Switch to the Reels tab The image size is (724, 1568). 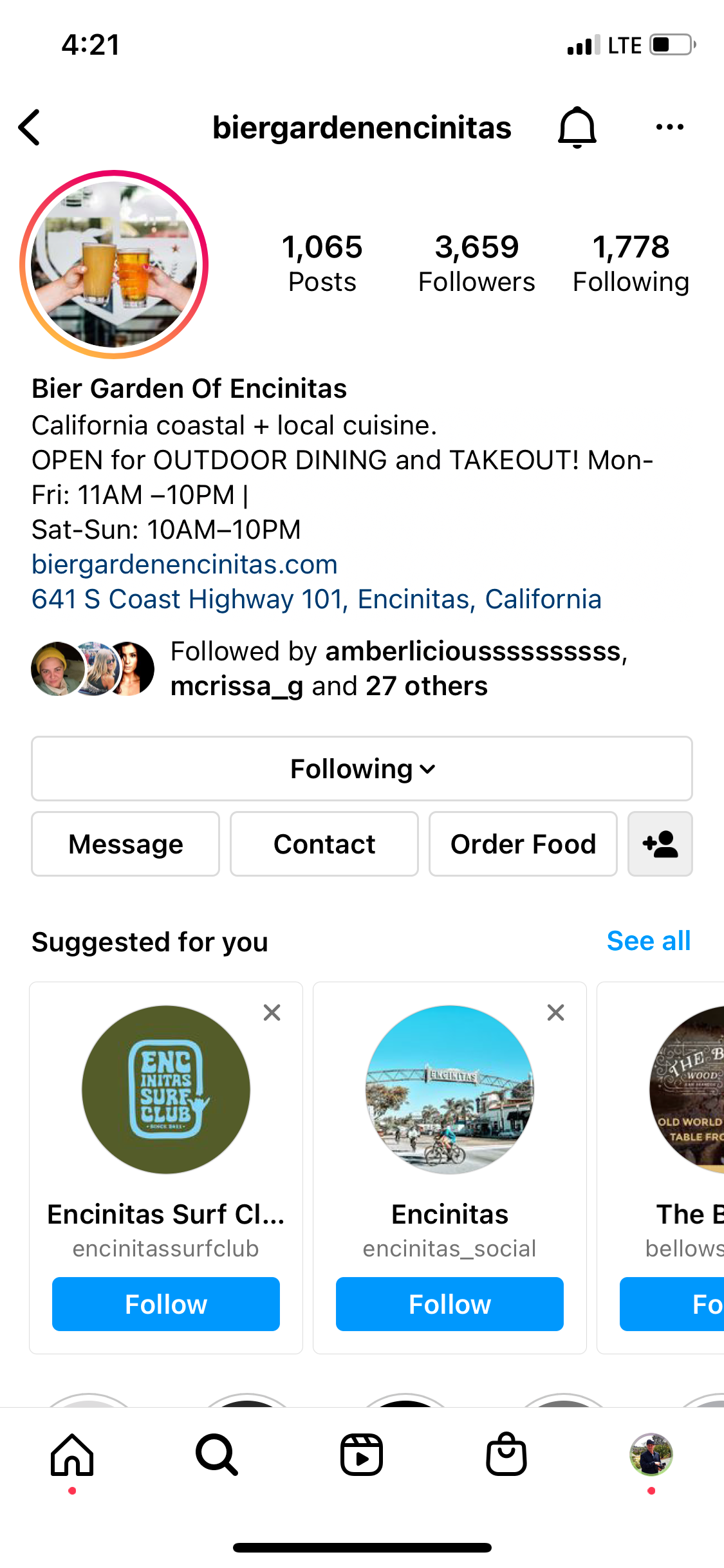[362, 1455]
